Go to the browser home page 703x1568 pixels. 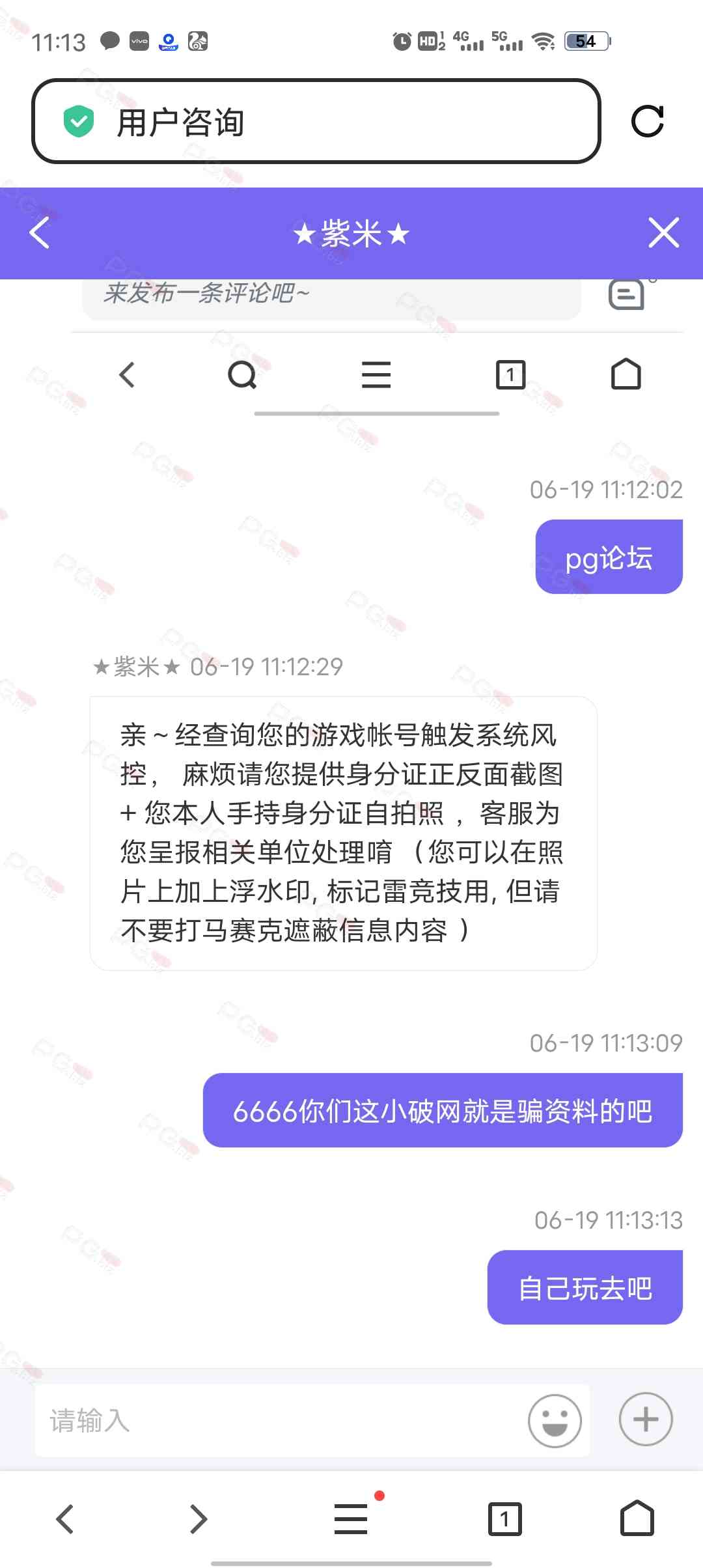[x=637, y=1519]
